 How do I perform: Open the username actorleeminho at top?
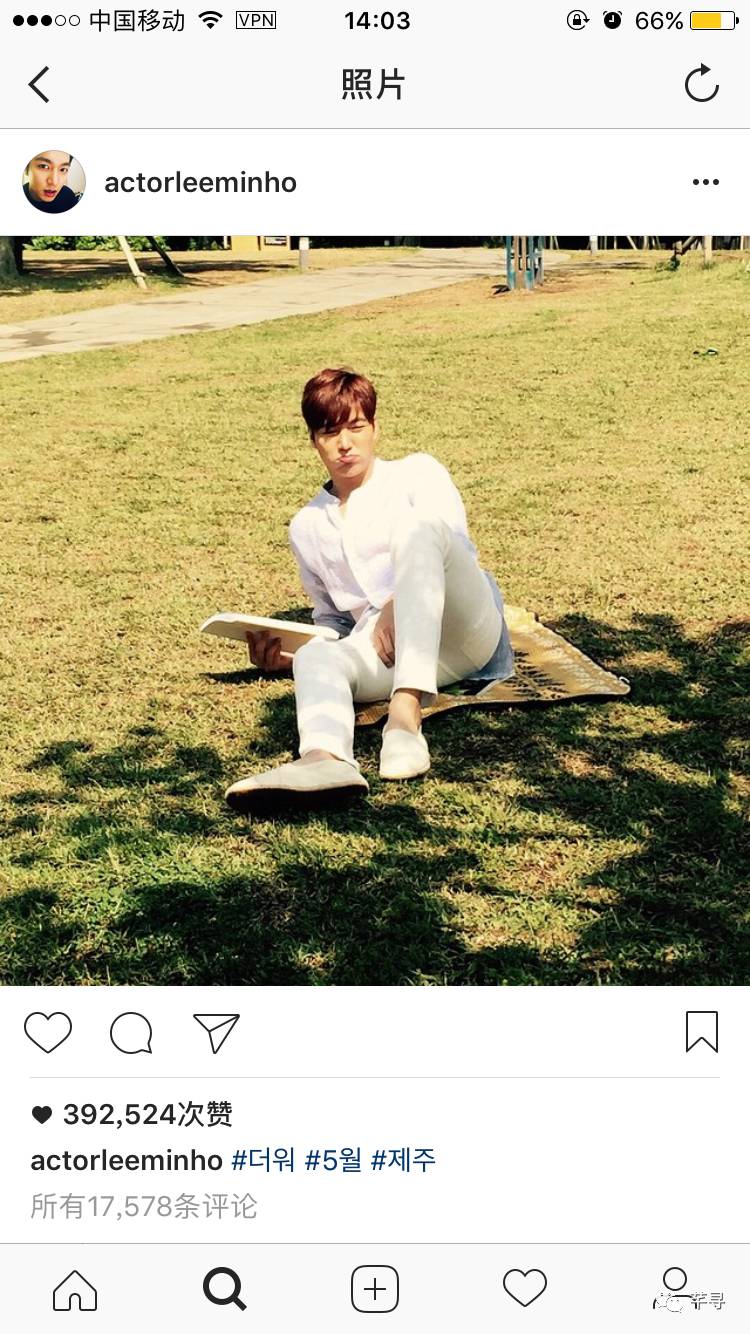coord(200,182)
